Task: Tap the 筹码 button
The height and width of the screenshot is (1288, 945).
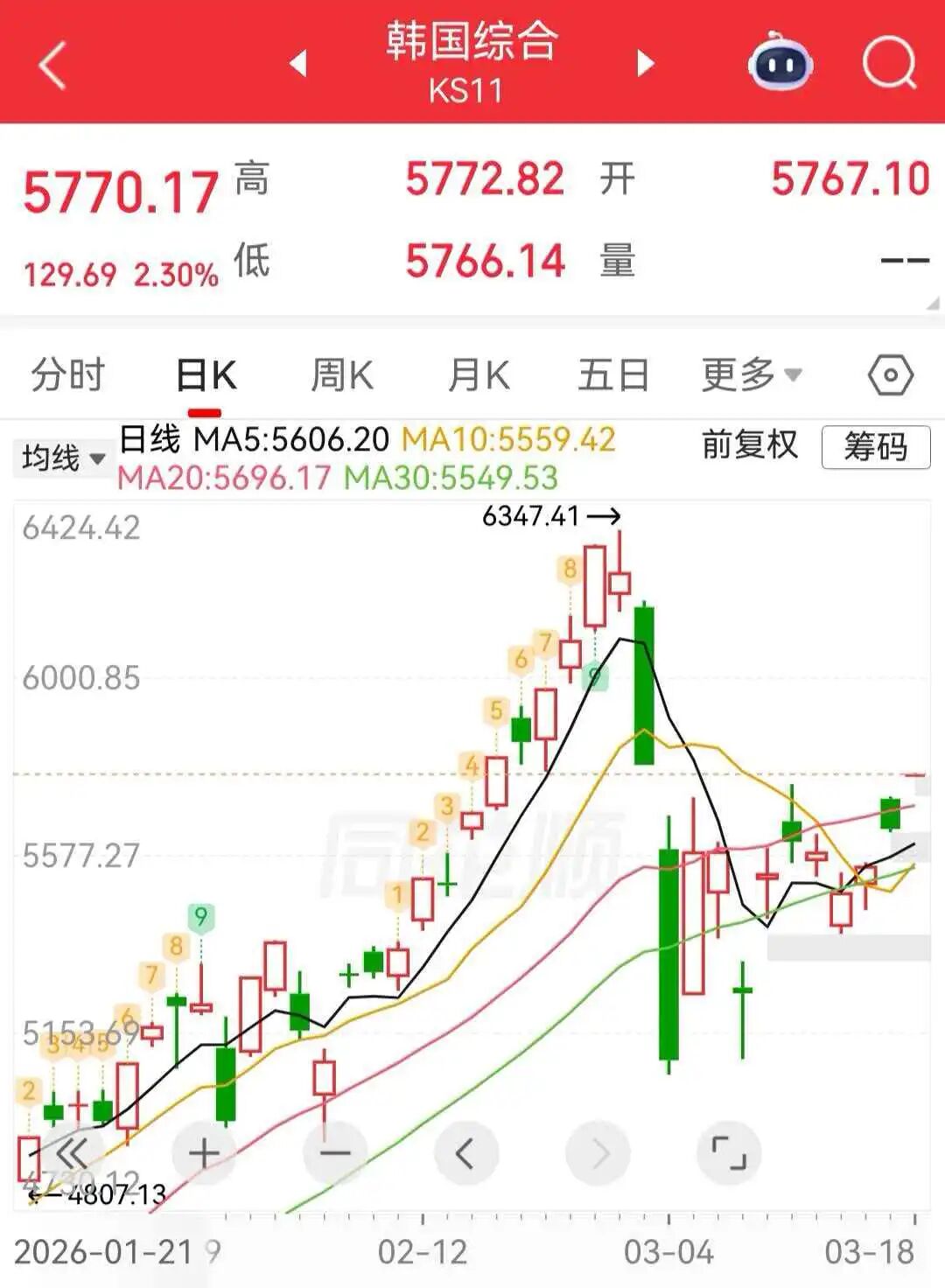Action: 875,447
